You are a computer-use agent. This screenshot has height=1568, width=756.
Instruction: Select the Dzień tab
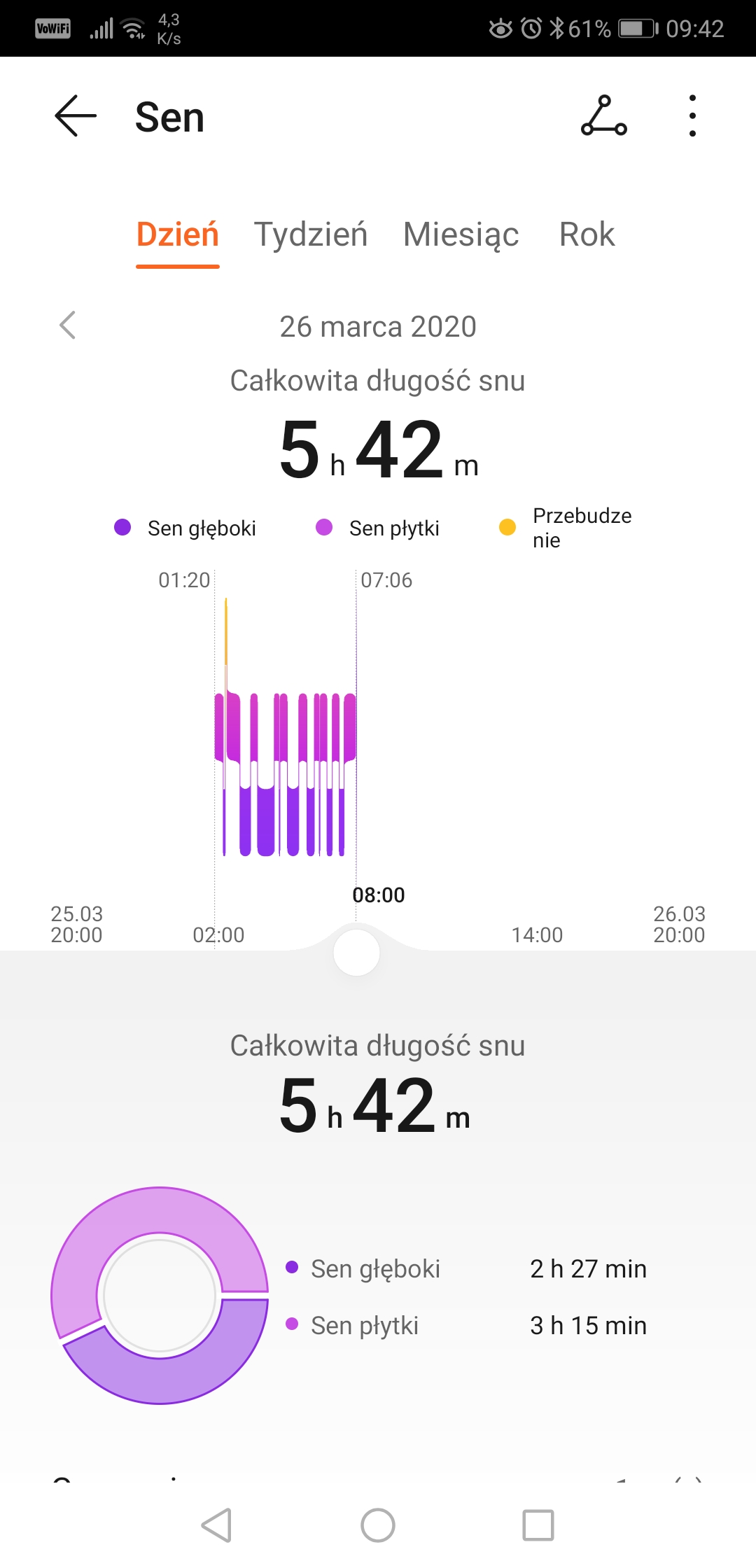pyautogui.click(x=178, y=234)
